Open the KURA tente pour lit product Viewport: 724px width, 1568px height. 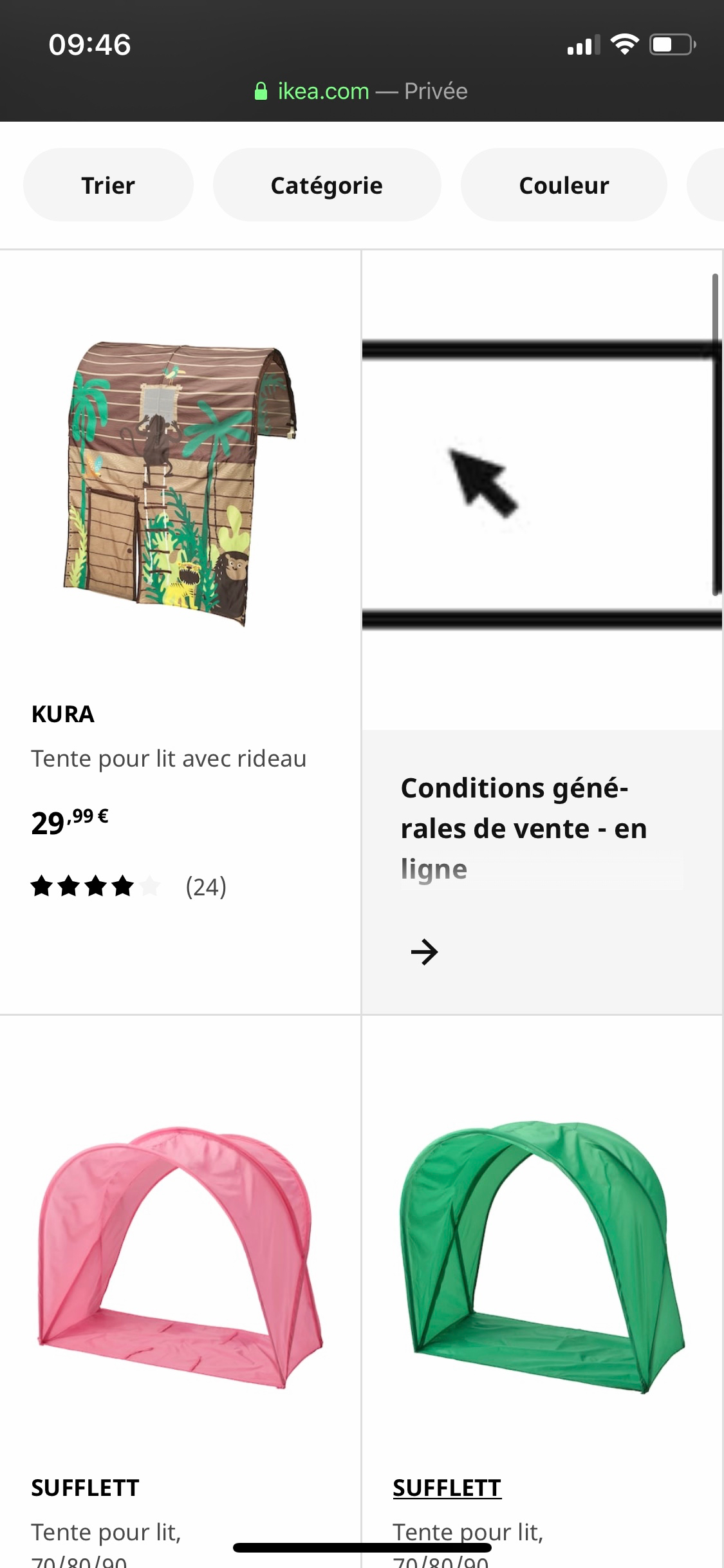180,484
